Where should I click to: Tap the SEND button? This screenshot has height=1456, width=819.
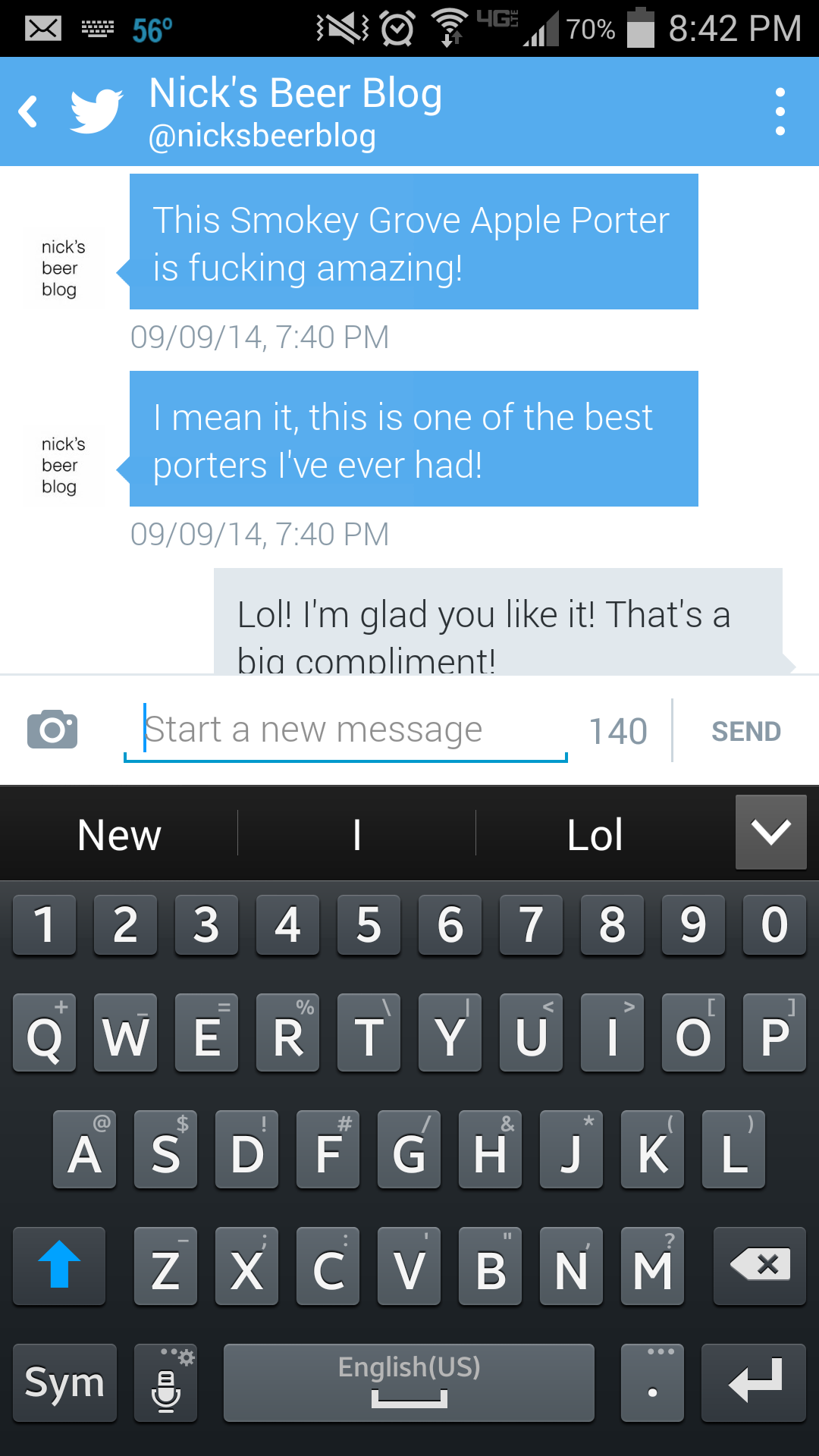point(745,731)
